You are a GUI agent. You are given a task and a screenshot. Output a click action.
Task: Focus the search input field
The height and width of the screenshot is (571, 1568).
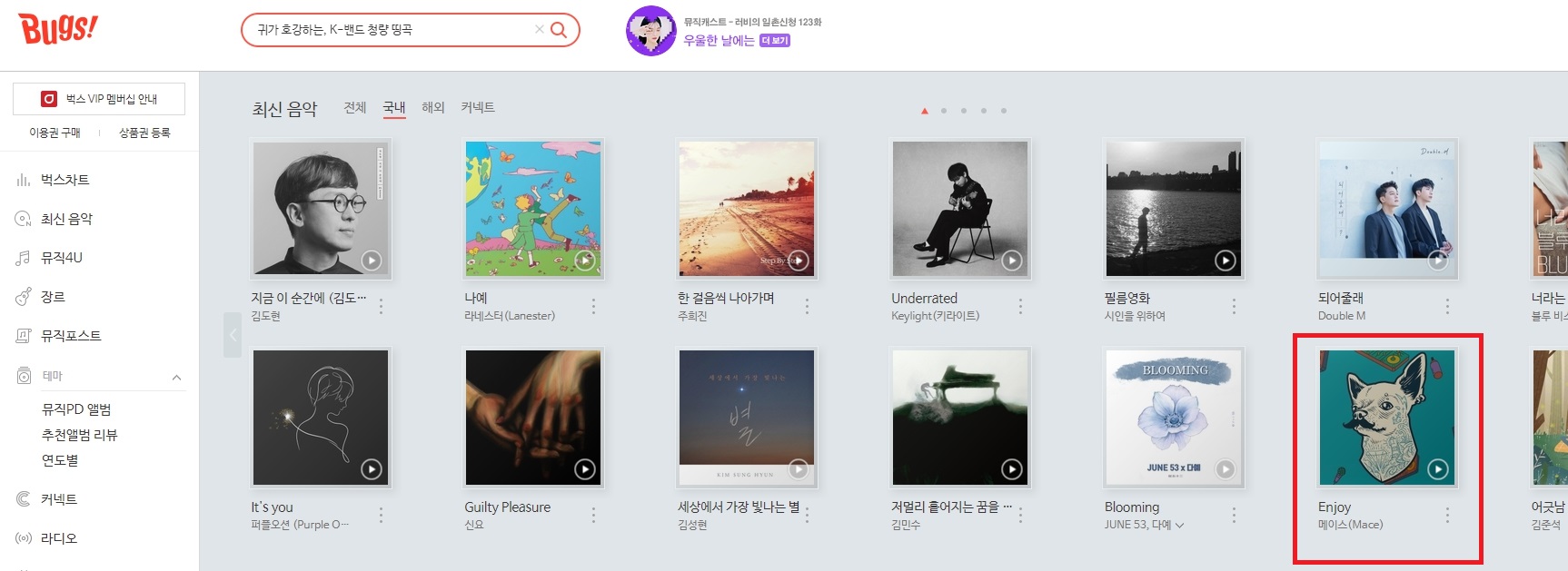click(x=391, y=30)
